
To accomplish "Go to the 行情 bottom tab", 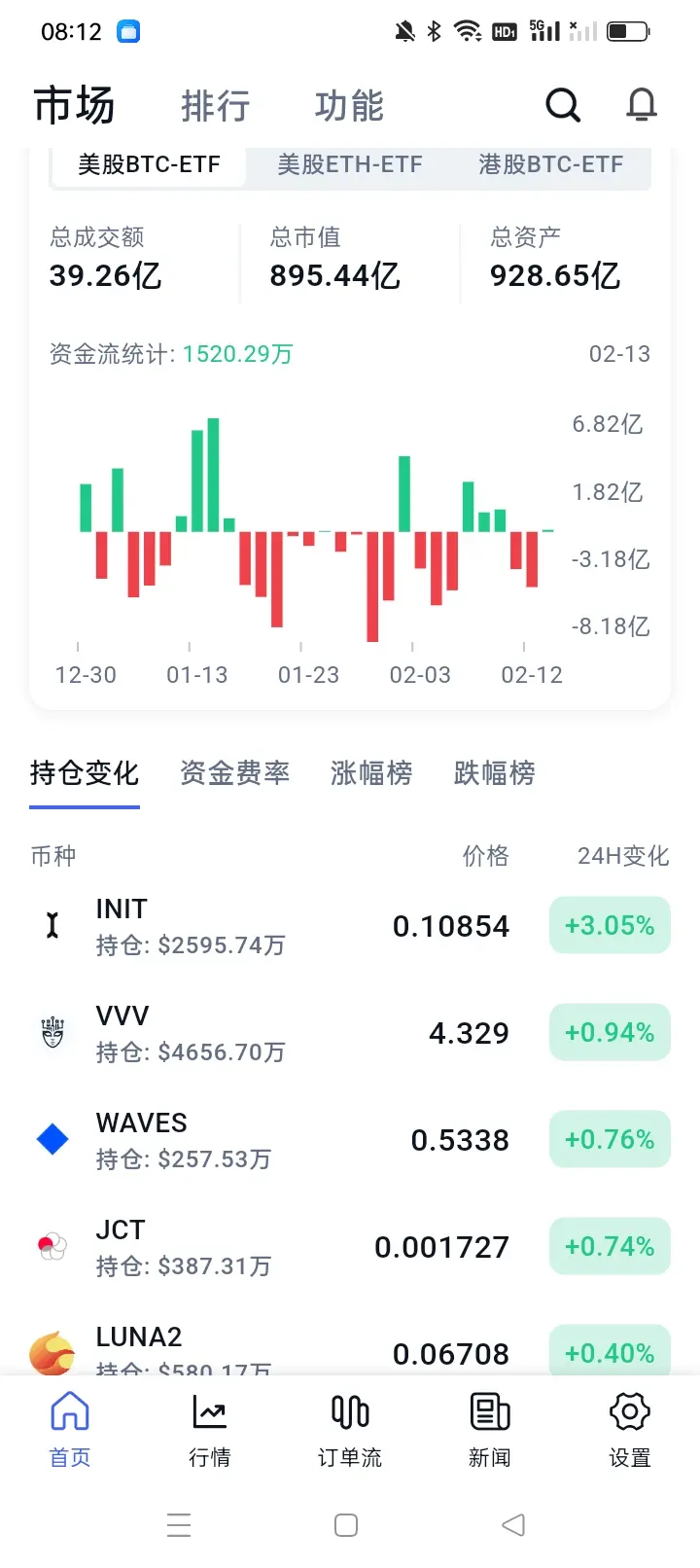I will point(210,1428).
